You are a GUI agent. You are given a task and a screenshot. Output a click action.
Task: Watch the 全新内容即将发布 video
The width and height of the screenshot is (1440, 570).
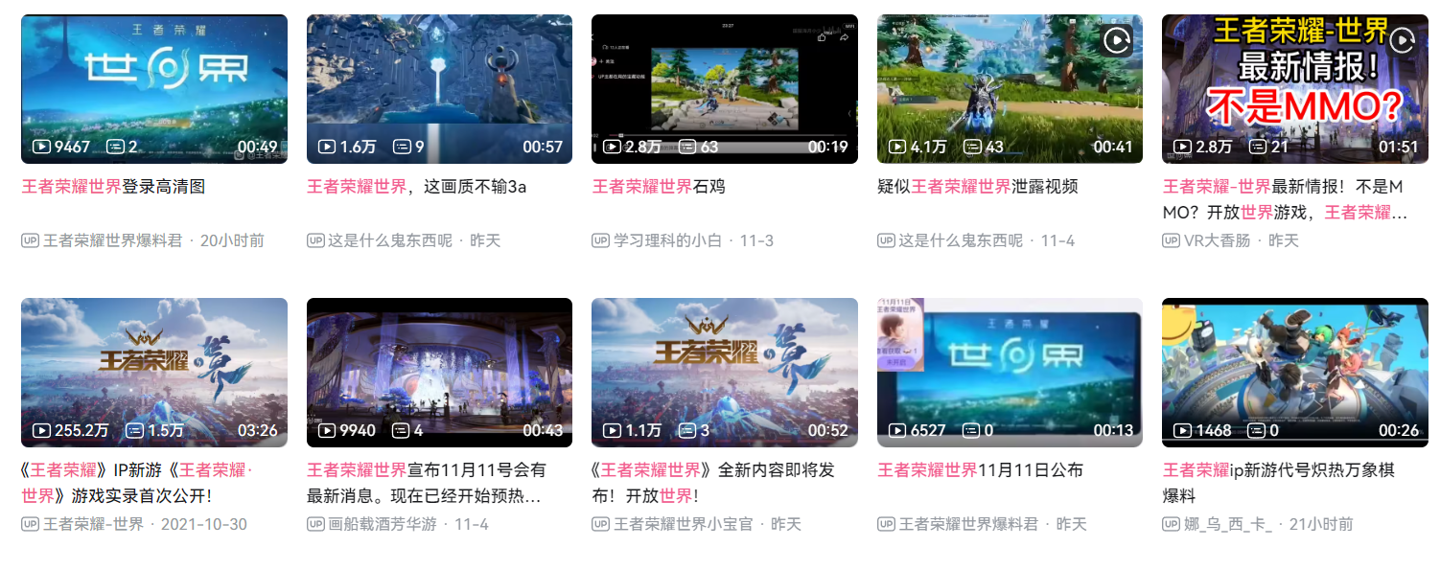724,372
